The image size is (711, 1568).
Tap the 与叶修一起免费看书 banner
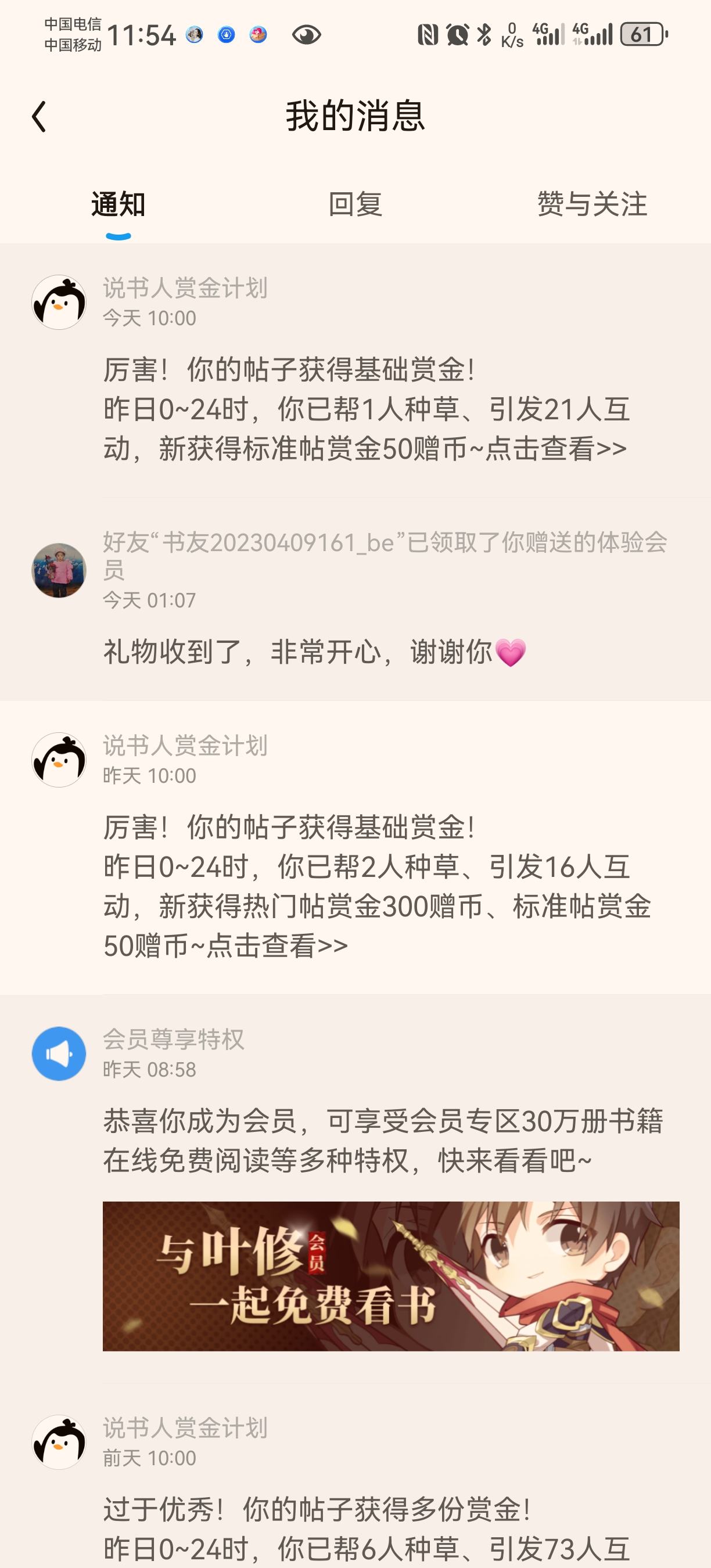point(391,1276)
